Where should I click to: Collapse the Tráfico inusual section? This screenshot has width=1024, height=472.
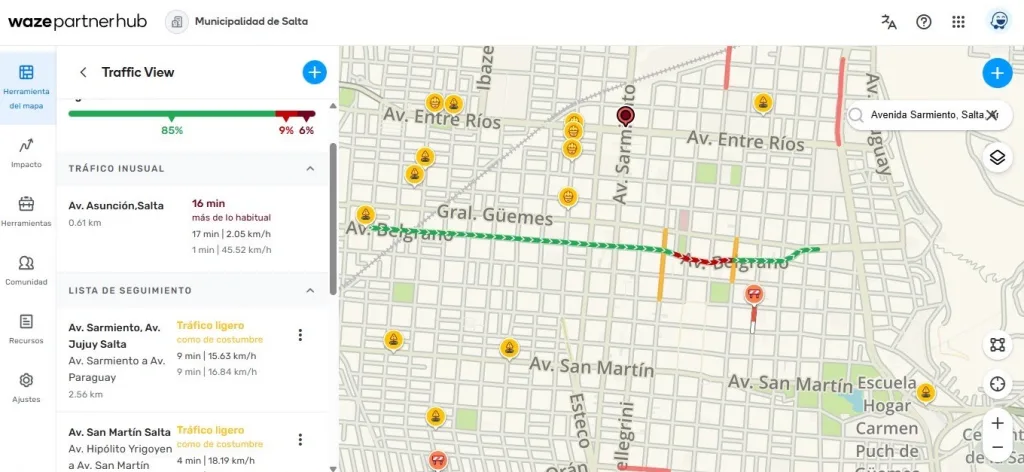click(309, 168)
